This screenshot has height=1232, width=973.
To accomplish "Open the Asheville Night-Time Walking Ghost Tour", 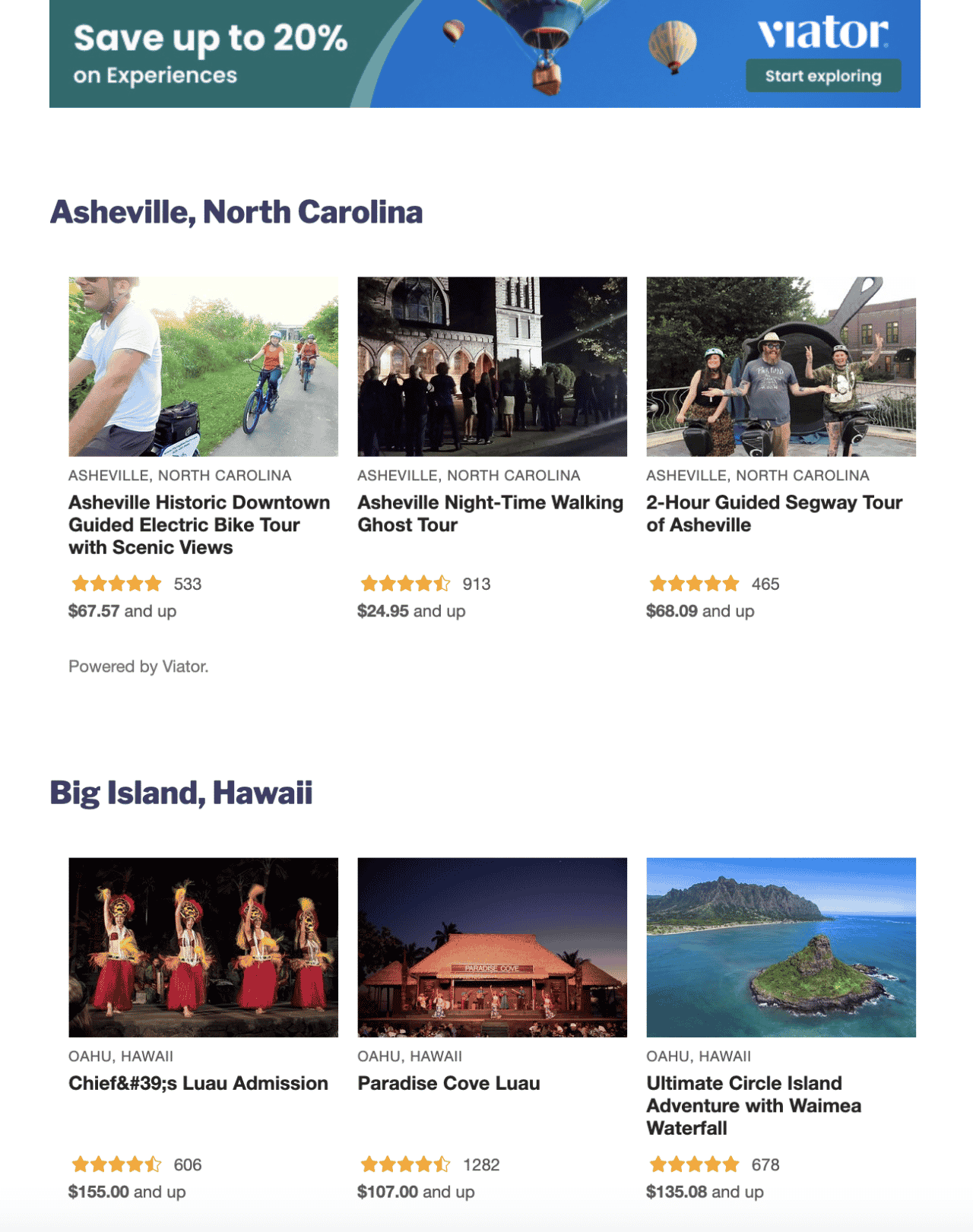I will point(489,514).
